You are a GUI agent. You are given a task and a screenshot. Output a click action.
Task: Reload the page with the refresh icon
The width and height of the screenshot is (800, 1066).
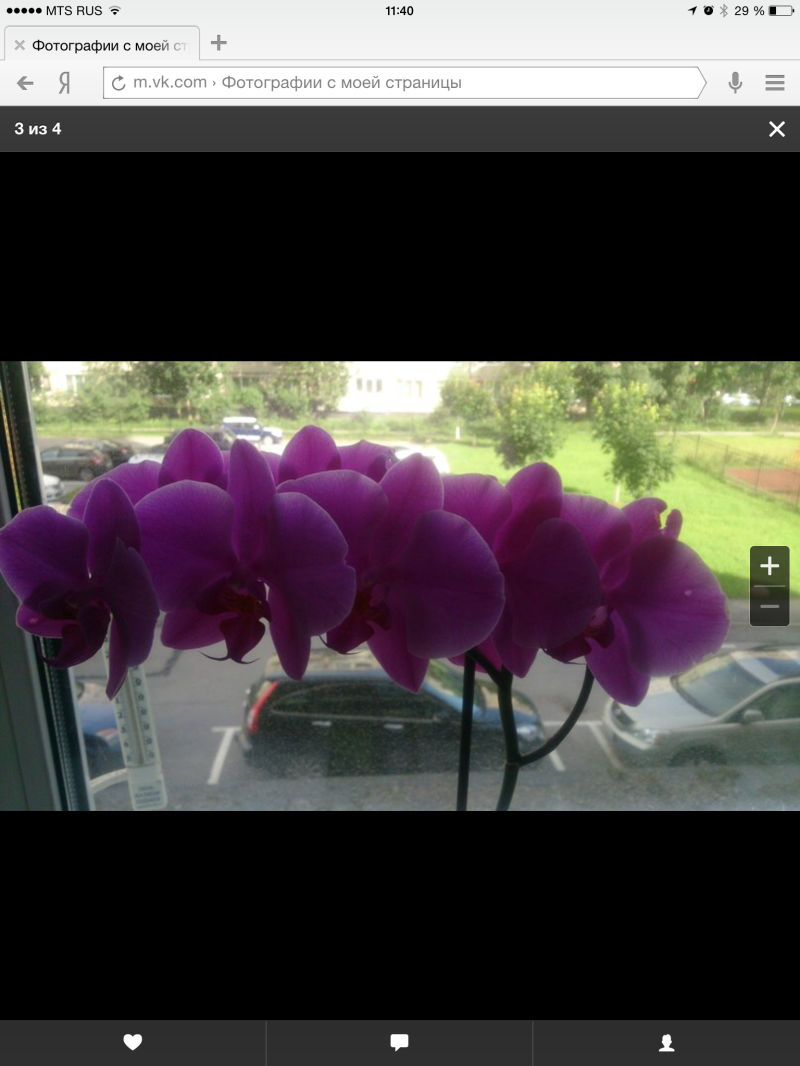[119, 83]
